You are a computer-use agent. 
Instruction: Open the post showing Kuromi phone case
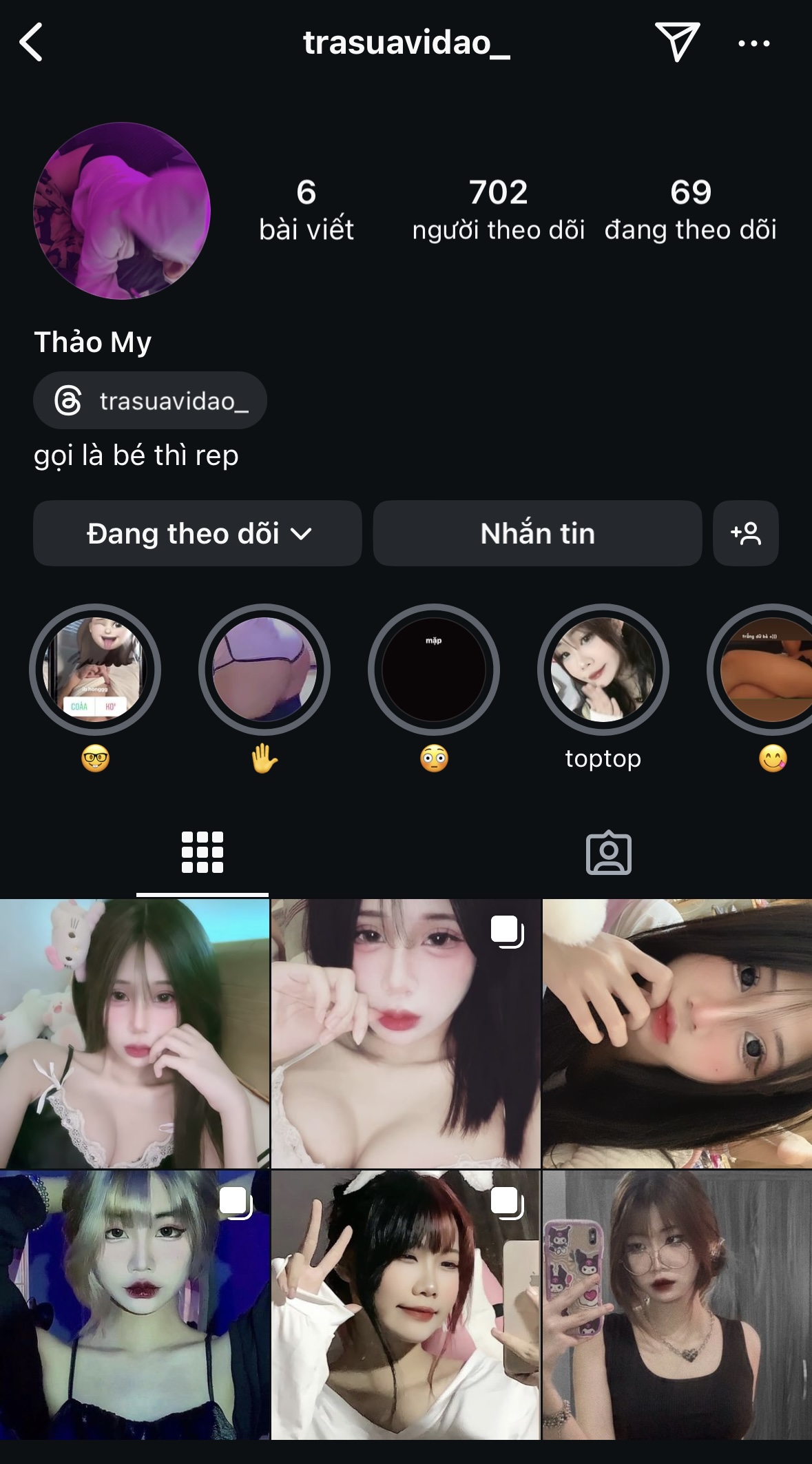pos(677,1305)
